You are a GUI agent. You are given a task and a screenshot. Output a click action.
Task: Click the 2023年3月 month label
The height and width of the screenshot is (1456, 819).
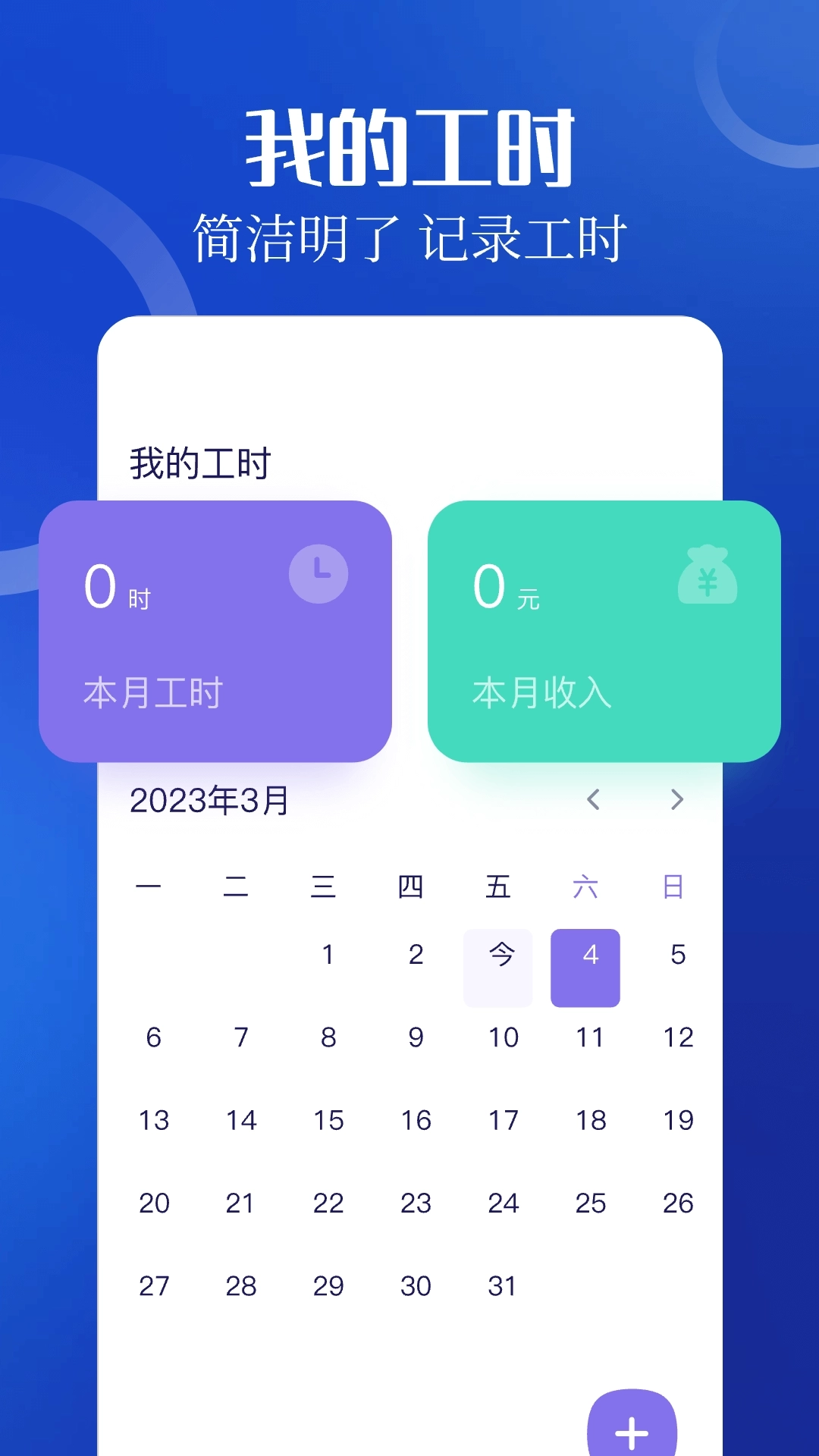[209, 799]
